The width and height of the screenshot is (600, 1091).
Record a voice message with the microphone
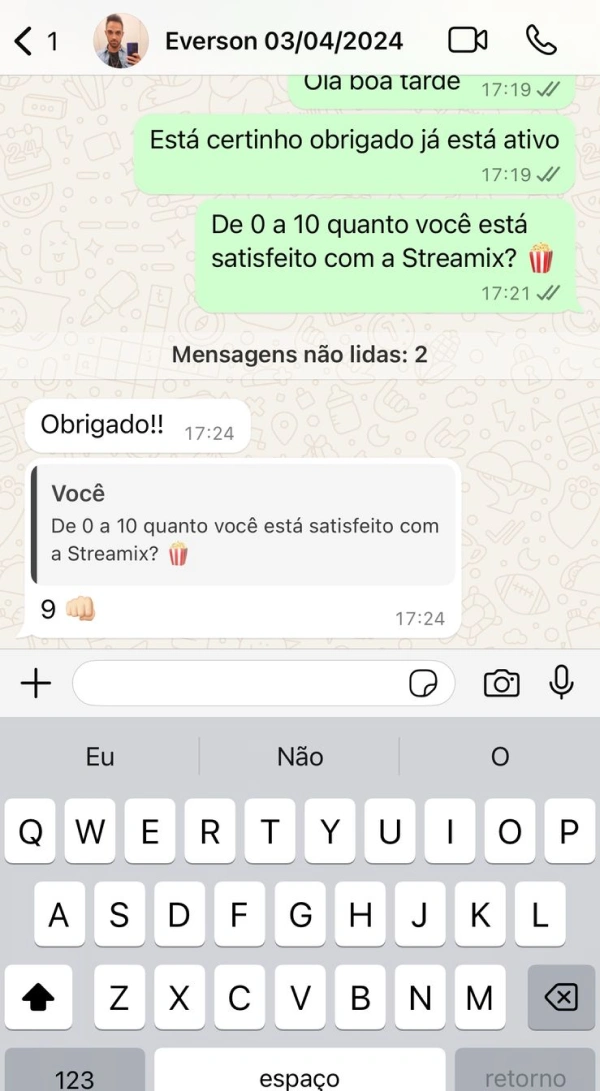click(562, 683)
